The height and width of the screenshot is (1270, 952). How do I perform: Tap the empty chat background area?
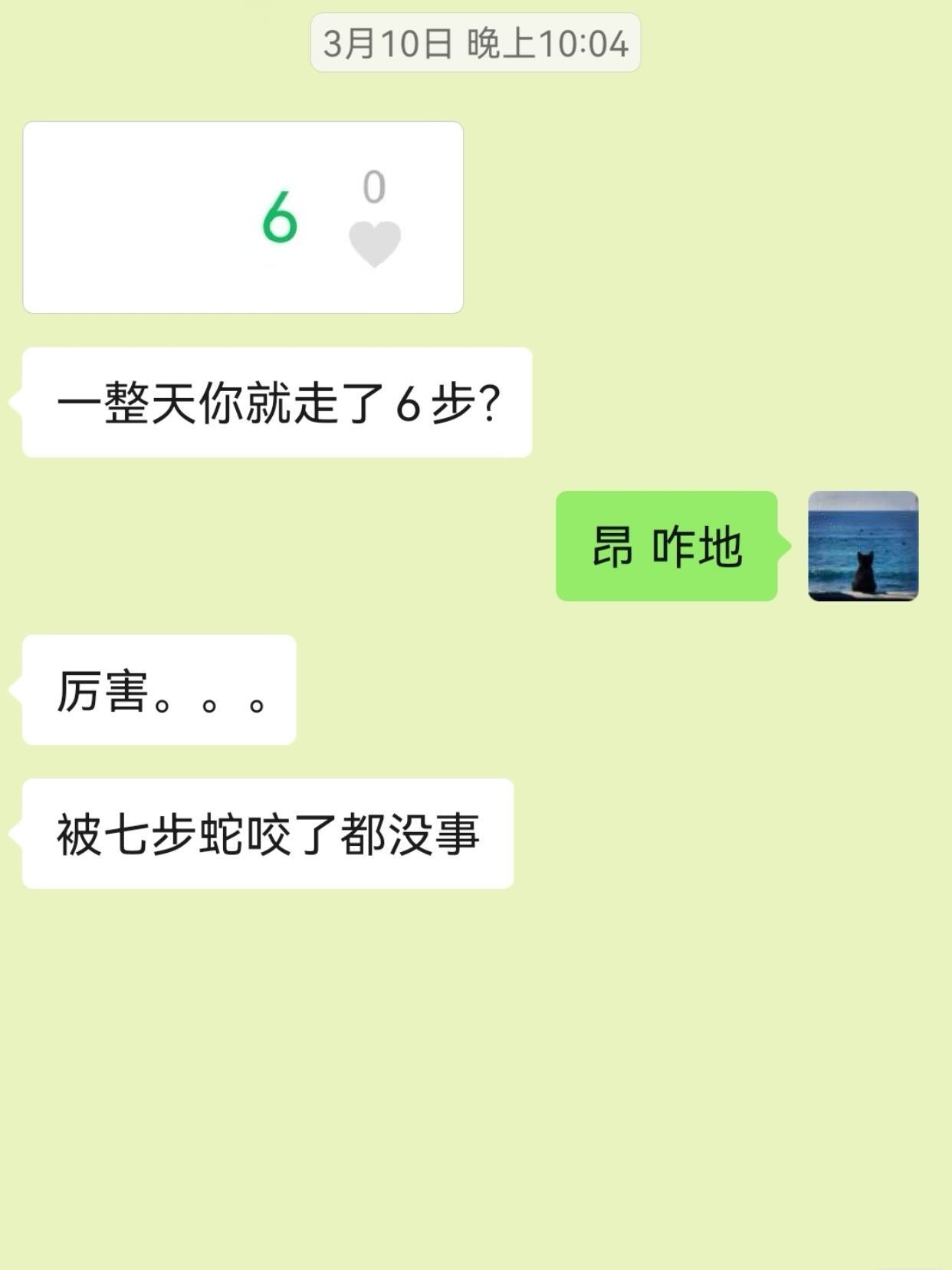pyautogui.click(x=475, y=1074)
